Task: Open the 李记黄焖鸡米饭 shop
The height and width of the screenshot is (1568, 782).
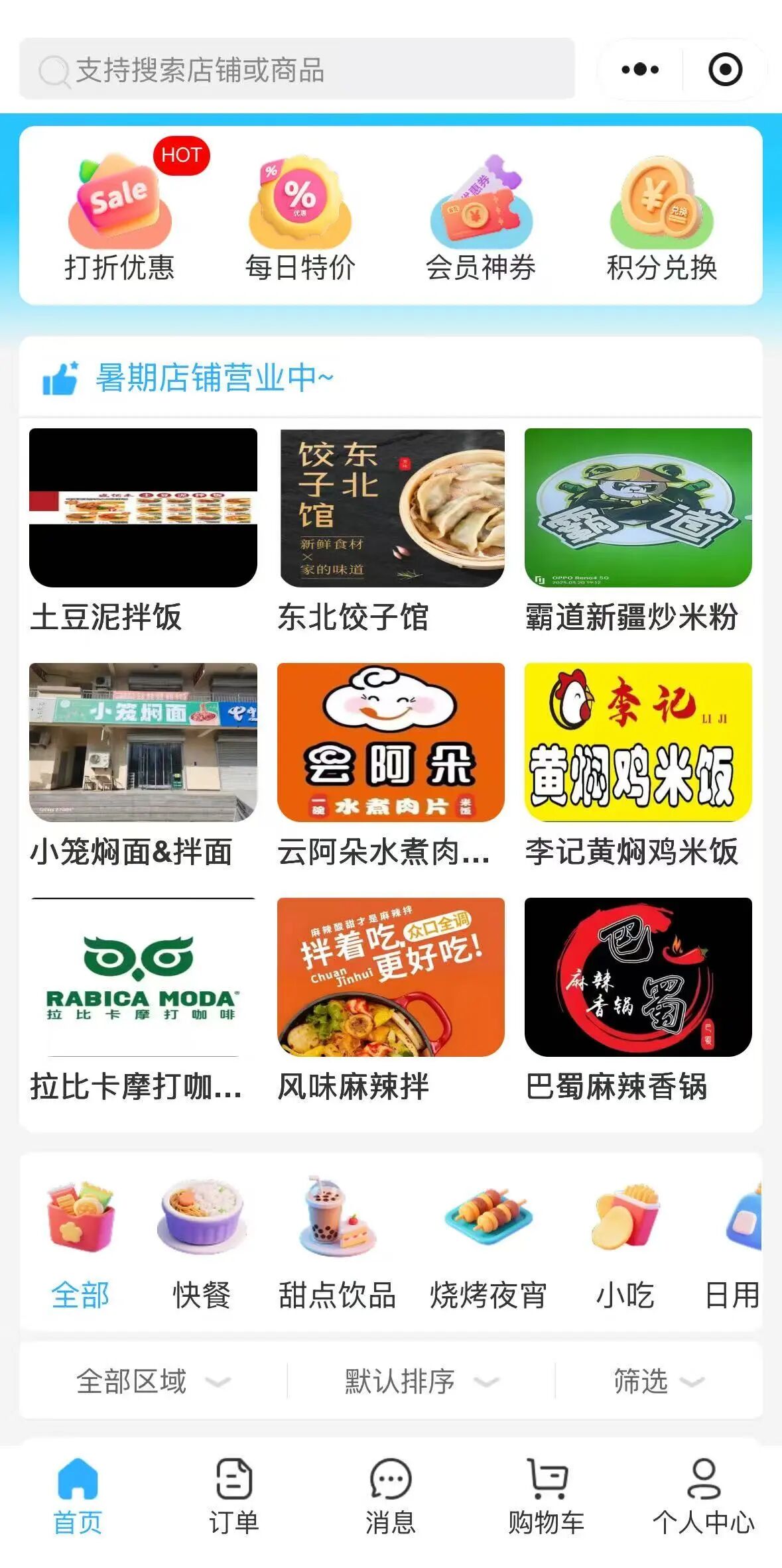Action: (x=638, y=764)
